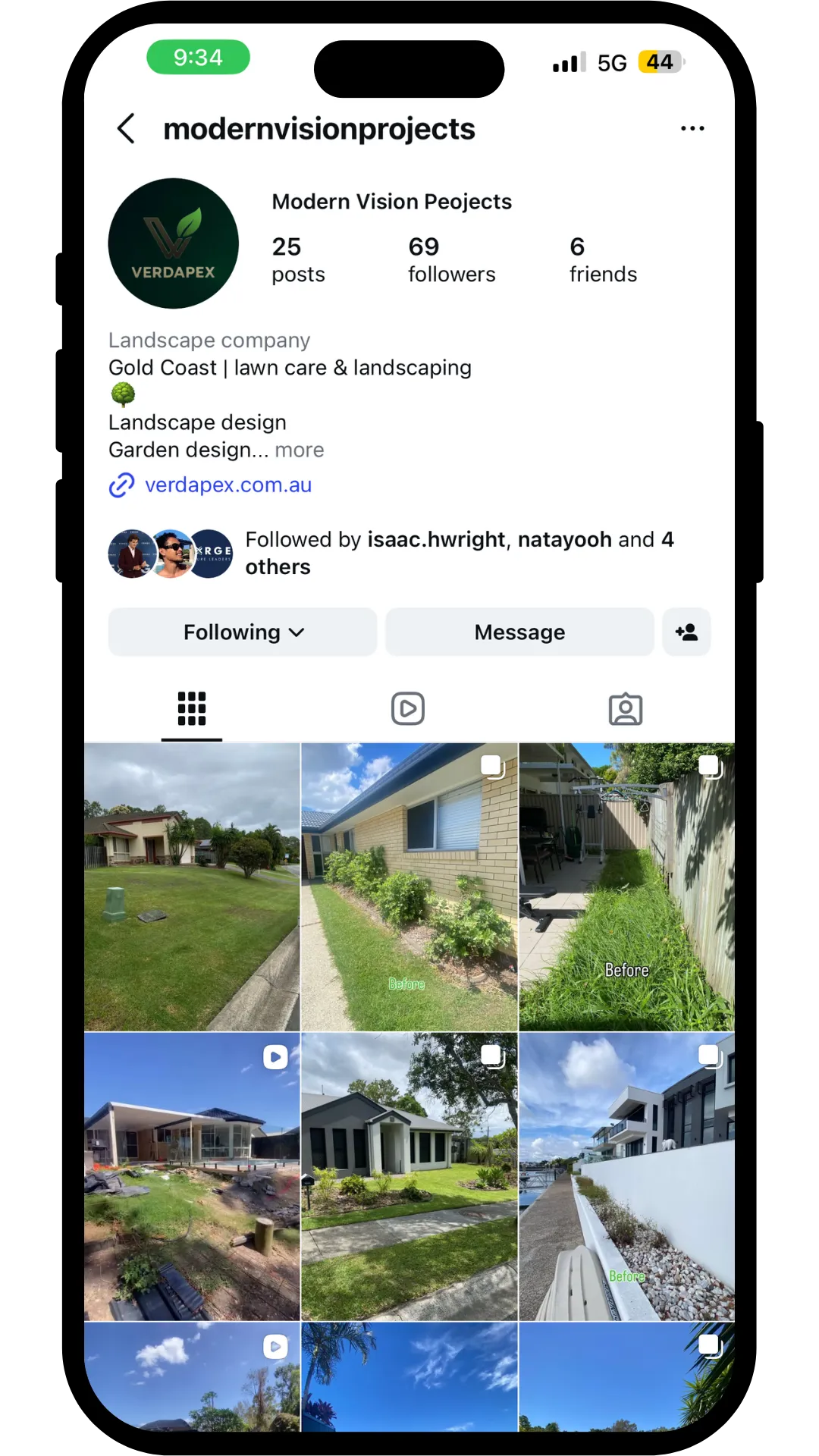This screenshot has height=1456, width=819.
Task: Open the three-dot overflow menu
Action: pyautogui.click(x=692, y=129)
